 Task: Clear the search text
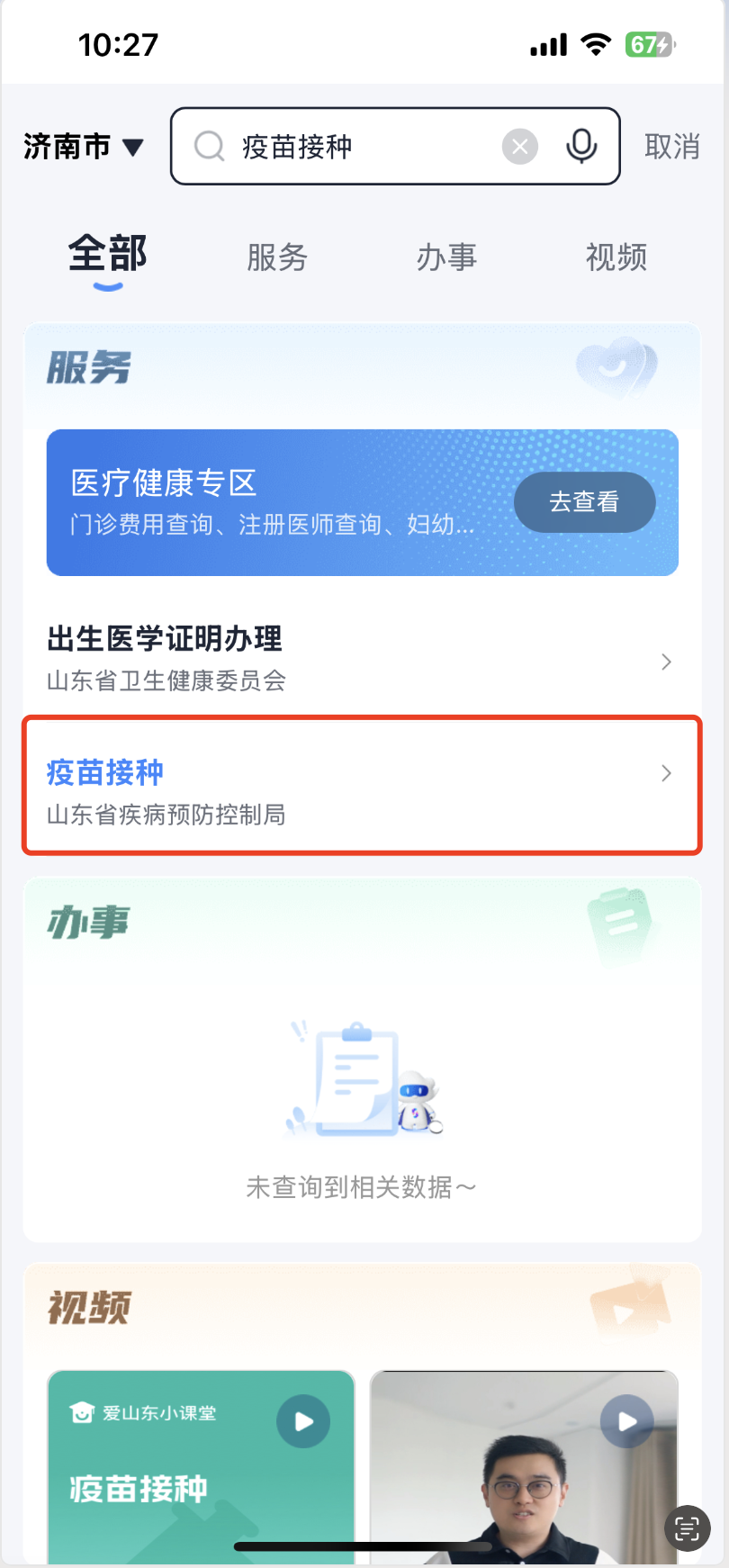(520, 147)
